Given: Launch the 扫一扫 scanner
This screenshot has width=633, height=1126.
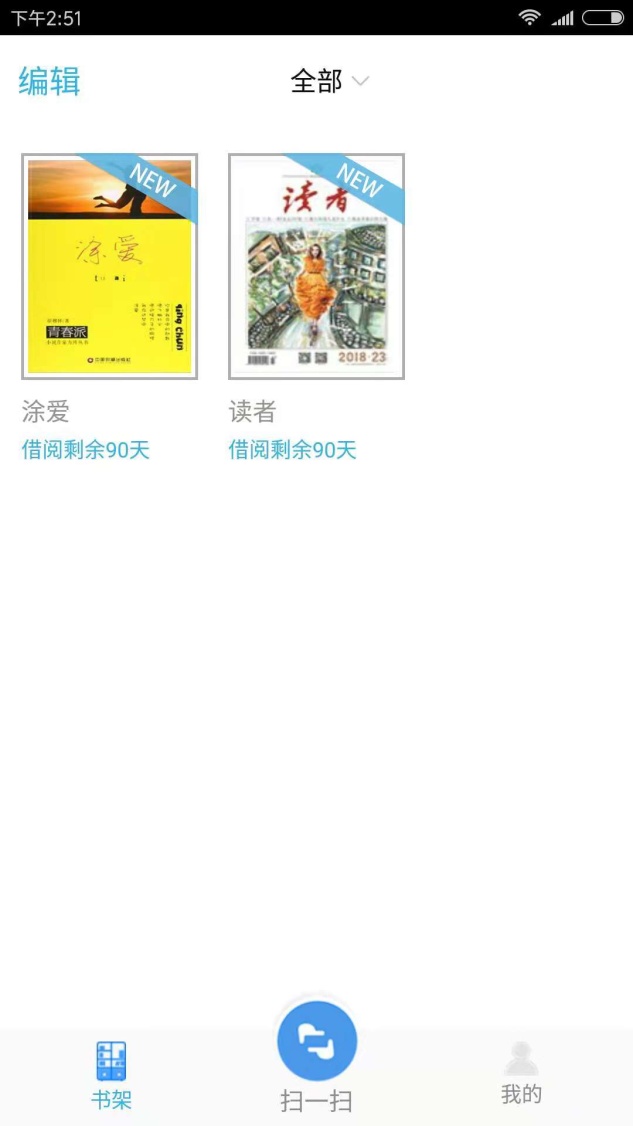Looking at the screenshot, I should click(x=317, y=1045).
